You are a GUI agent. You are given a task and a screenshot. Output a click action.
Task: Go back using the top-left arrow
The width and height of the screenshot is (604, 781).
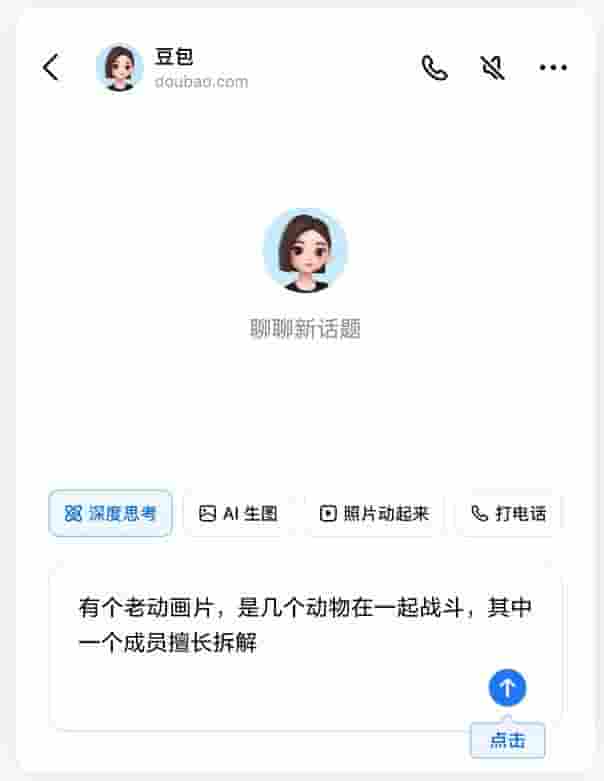click(x=51, y=68)
